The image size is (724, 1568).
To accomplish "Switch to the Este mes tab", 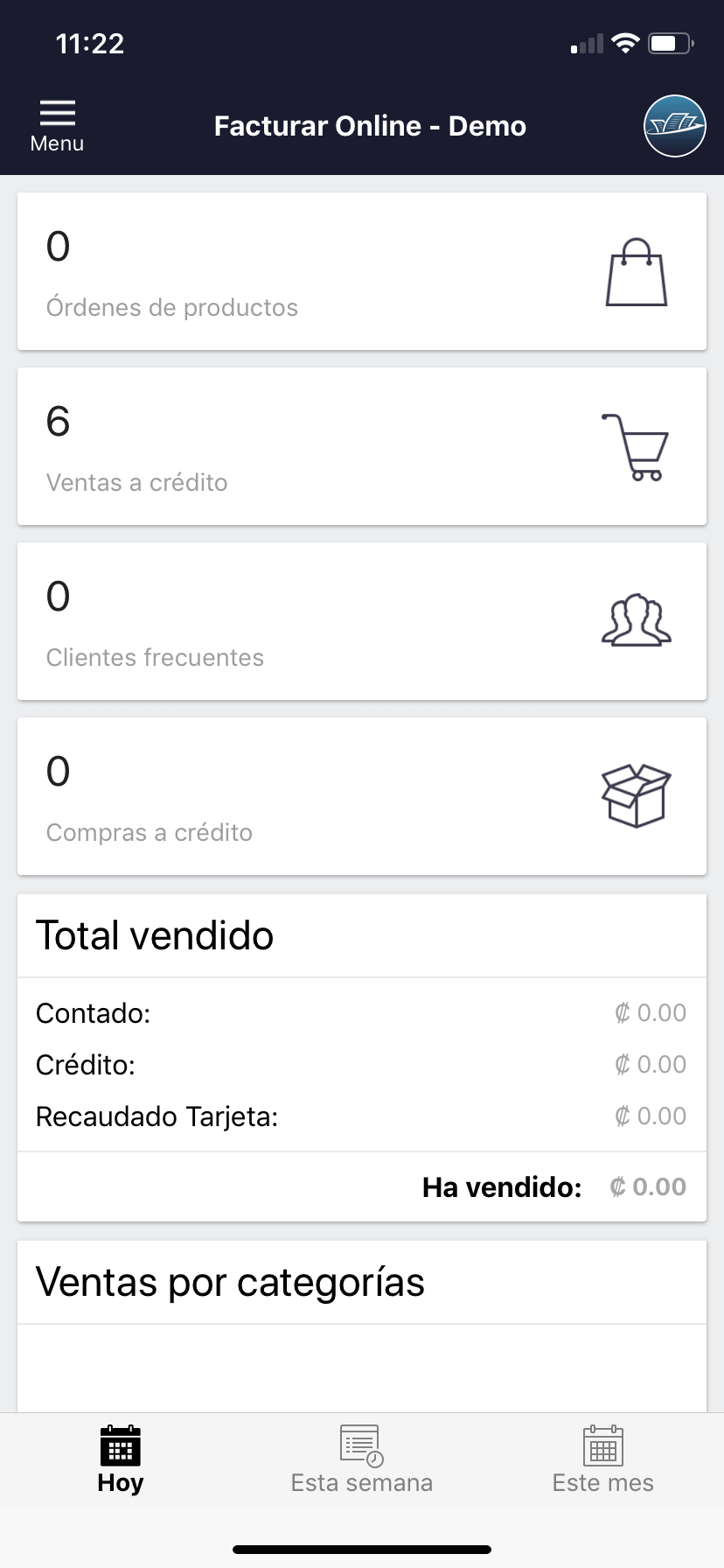I will pos(603,1459).
